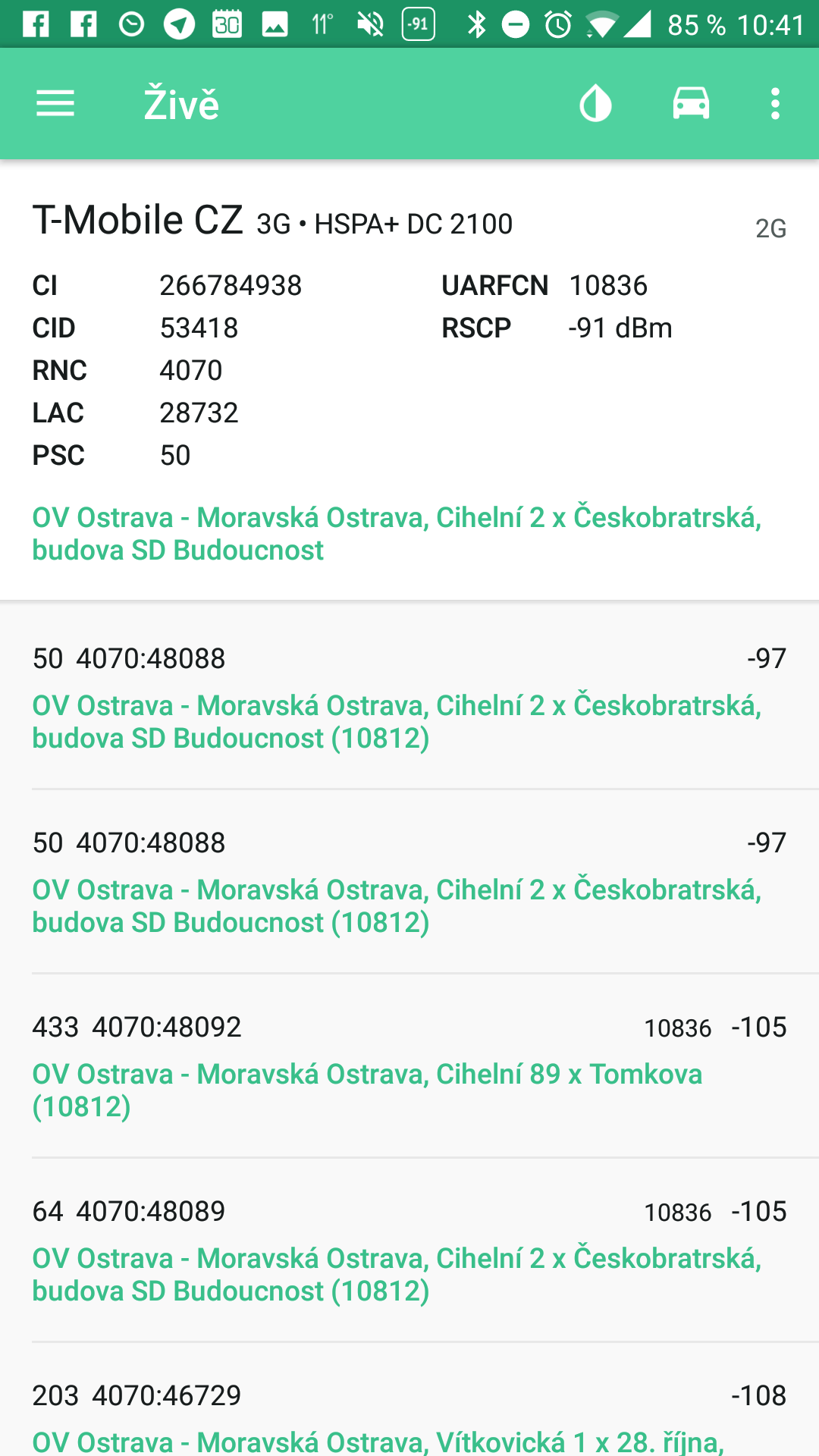Open neighbor cell 64 4070:48089 entry
Image resolution: width=819 pixels, height=1456 pixels.
pyautogui.click(x=409, y=1250)
